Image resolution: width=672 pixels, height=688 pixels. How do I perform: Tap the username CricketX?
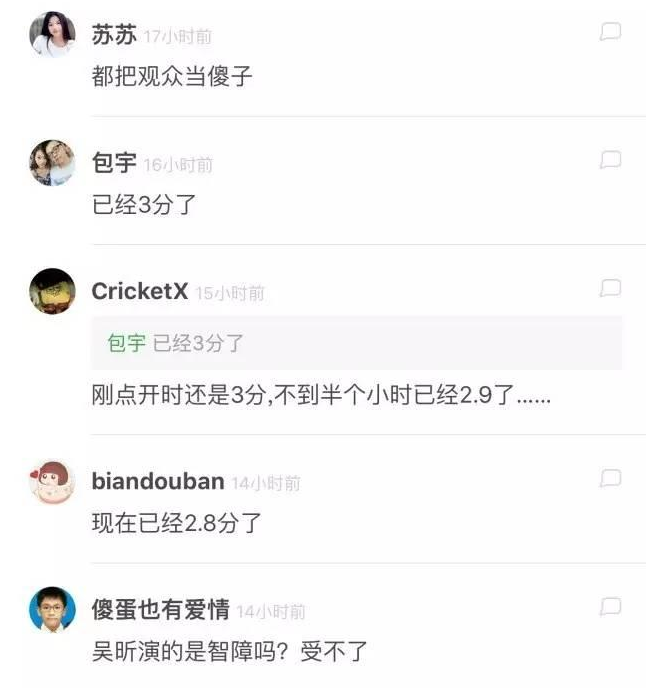click(x=139, y=291)
